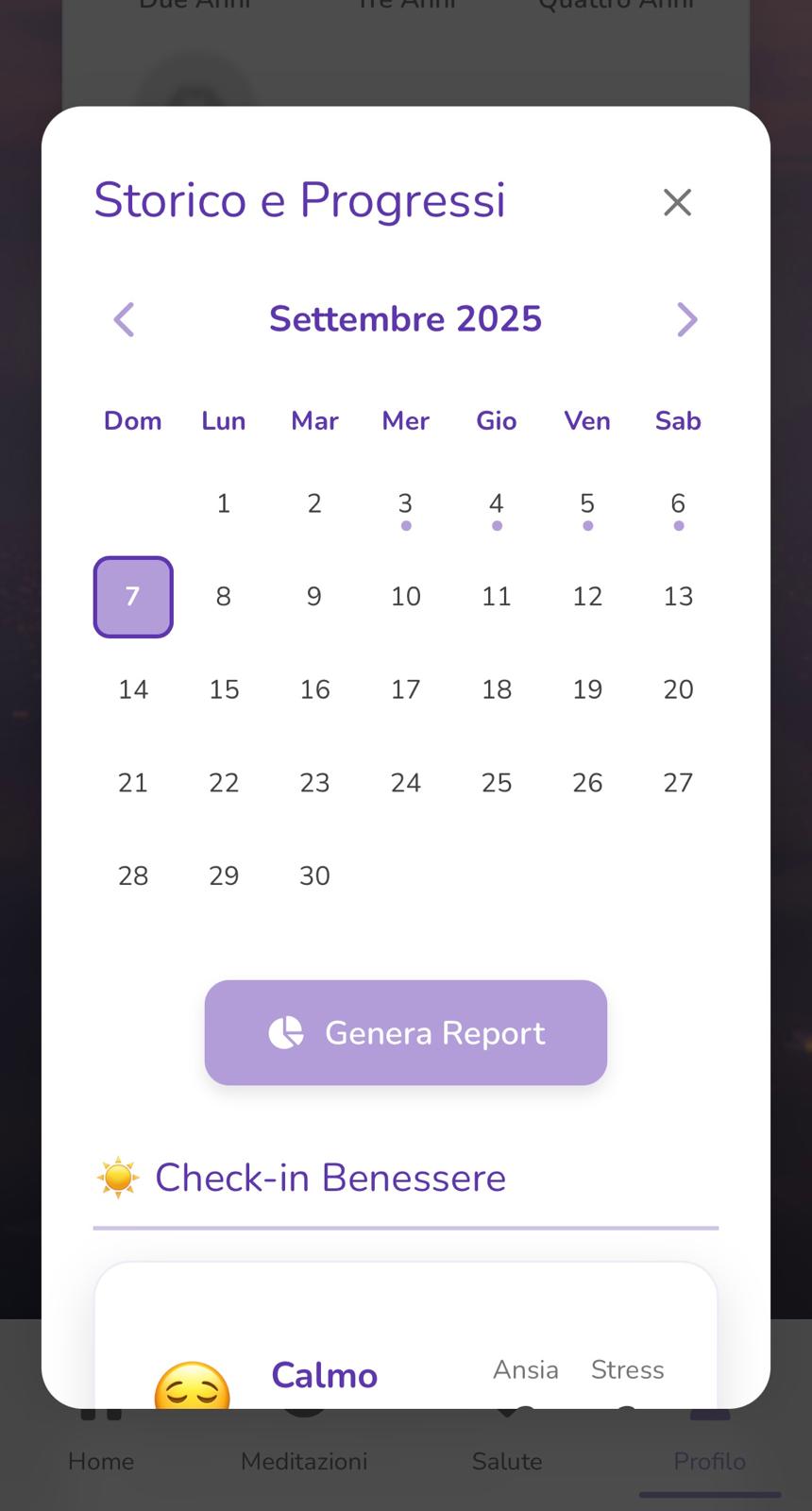Select the highlighted day 7

(x=133, y=597)
